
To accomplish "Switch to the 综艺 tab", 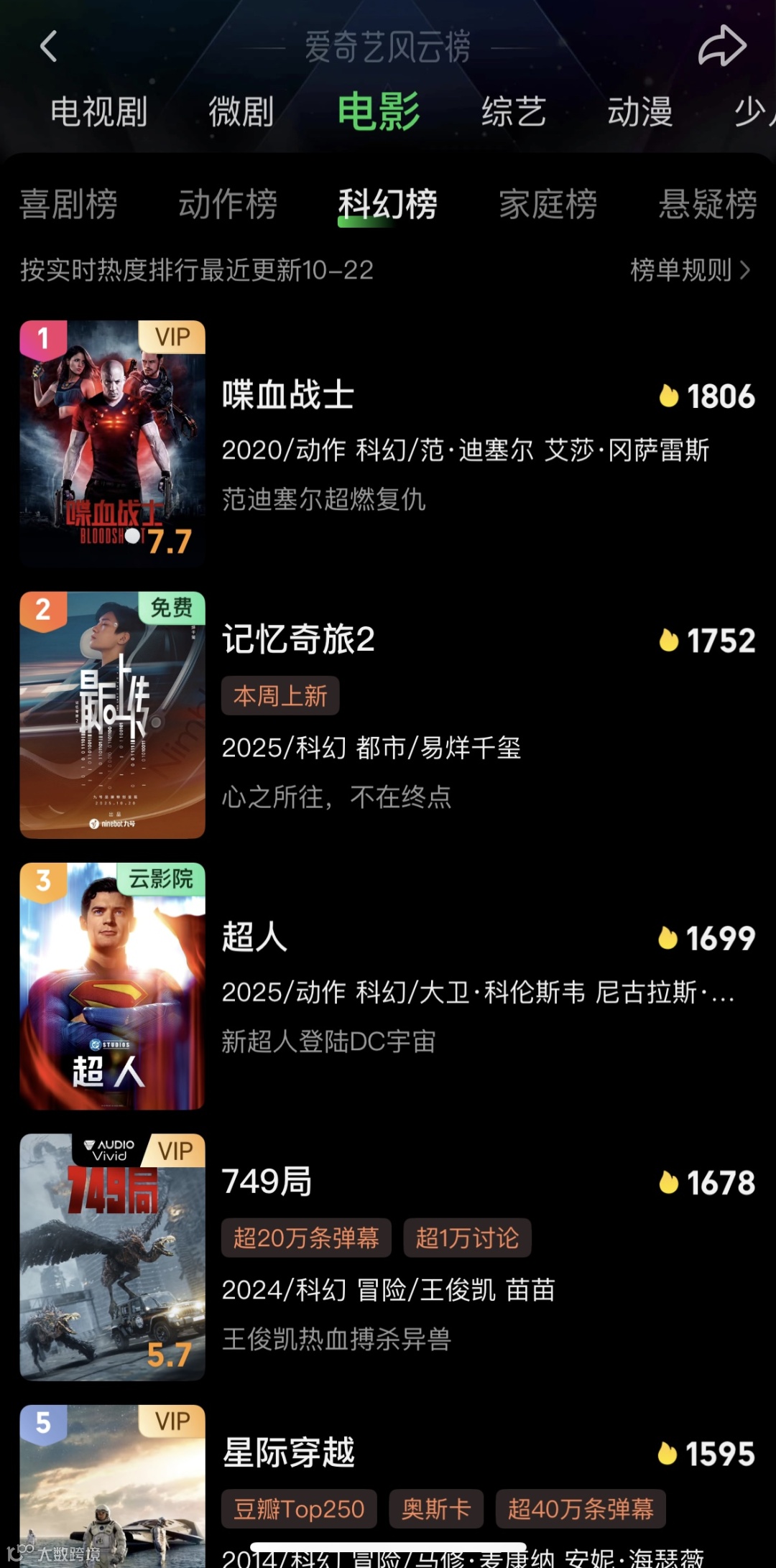I will [514, 112].
